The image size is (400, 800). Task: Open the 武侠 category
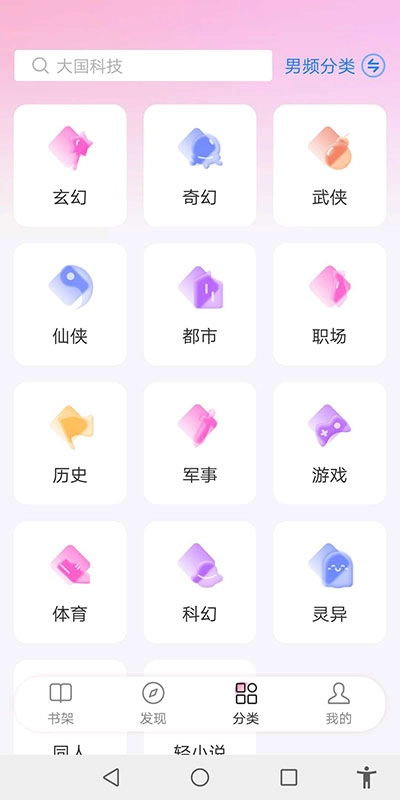[x=330, y=165]
